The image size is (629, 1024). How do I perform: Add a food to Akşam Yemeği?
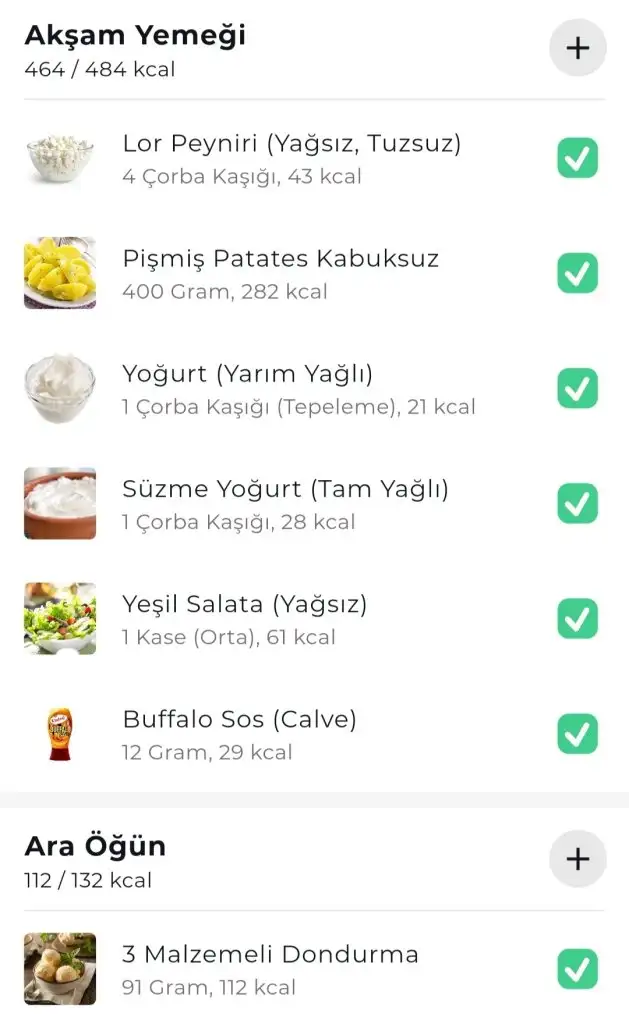[577, 48]
